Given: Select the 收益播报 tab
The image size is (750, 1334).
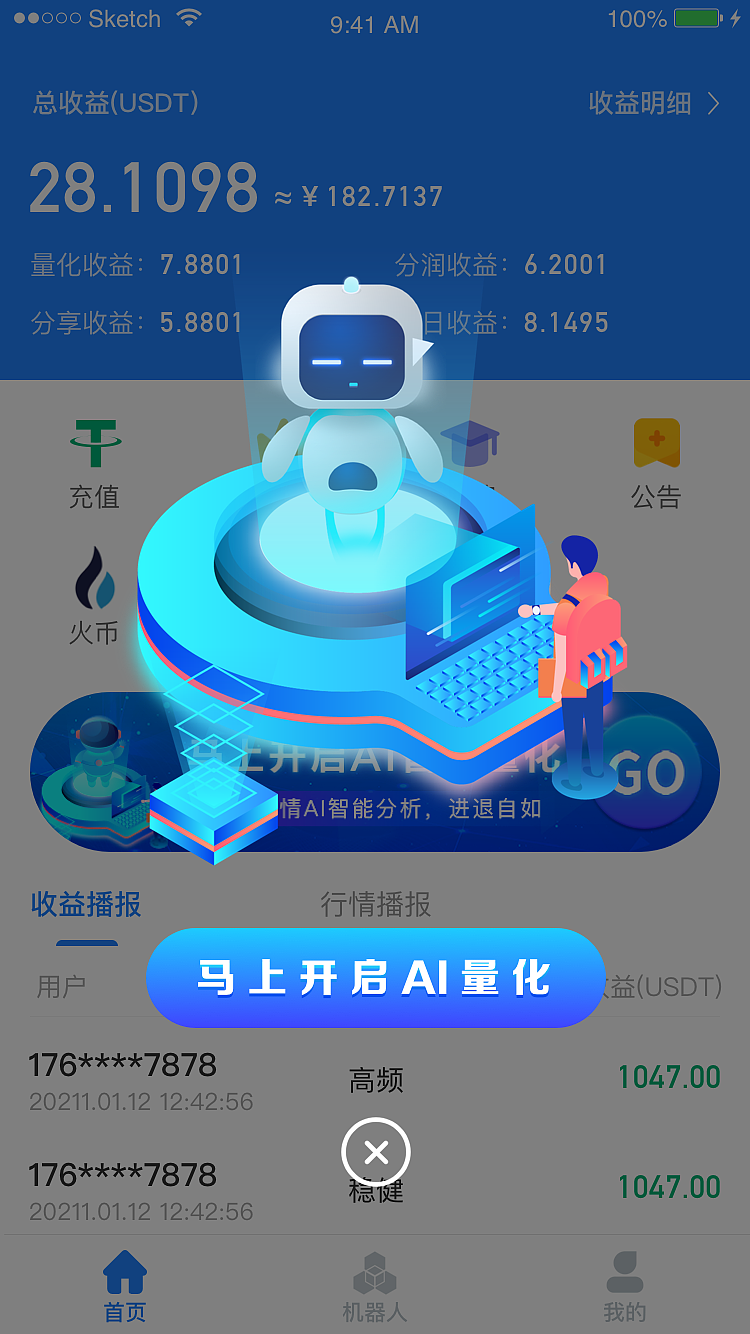Looking at the screenshot, I should tap(86, 903).
